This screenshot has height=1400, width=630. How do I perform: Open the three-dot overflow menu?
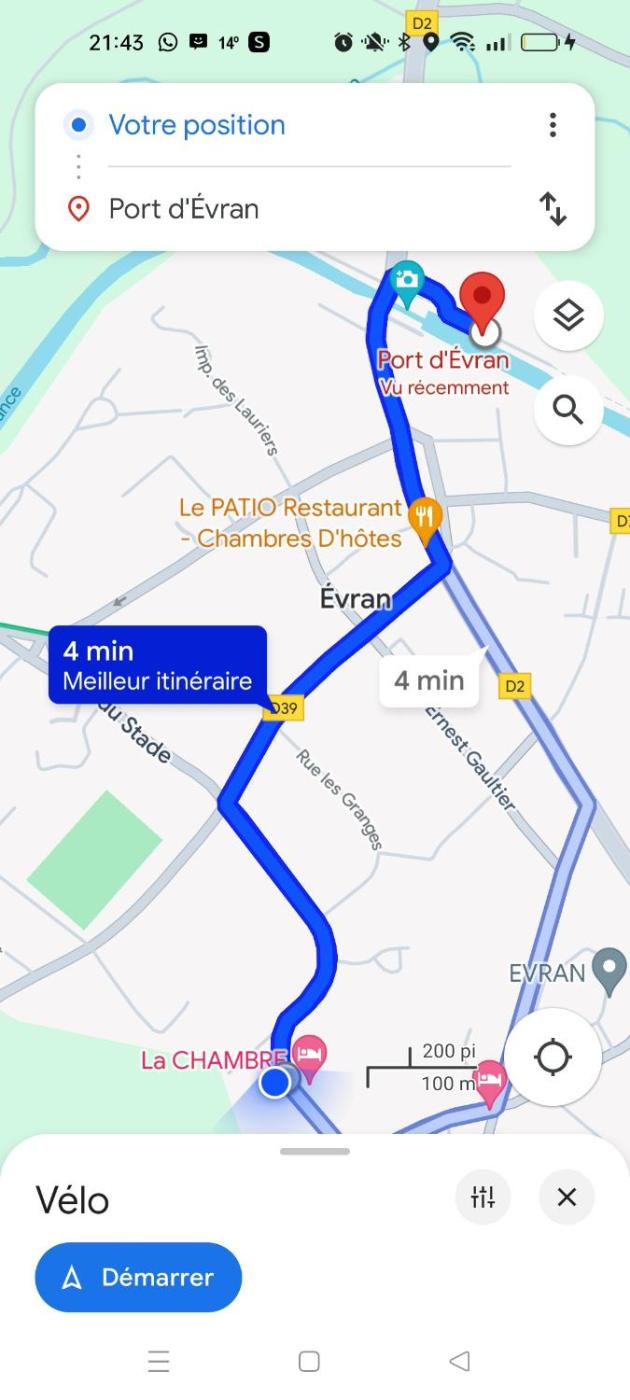(552, 125)
